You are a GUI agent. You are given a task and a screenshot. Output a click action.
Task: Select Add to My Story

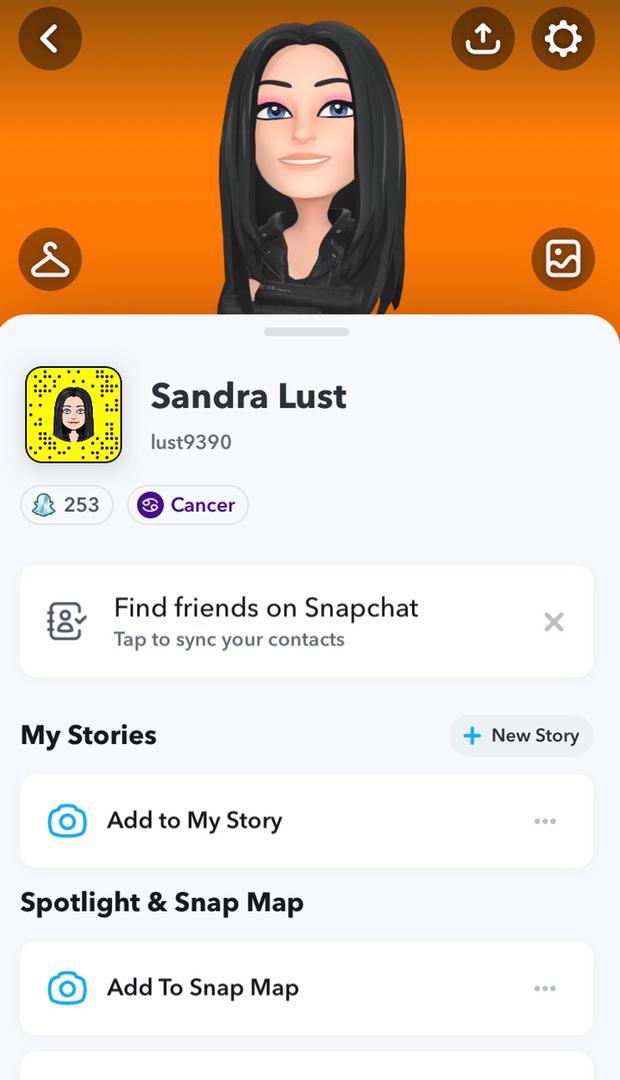tap(195, 821)
